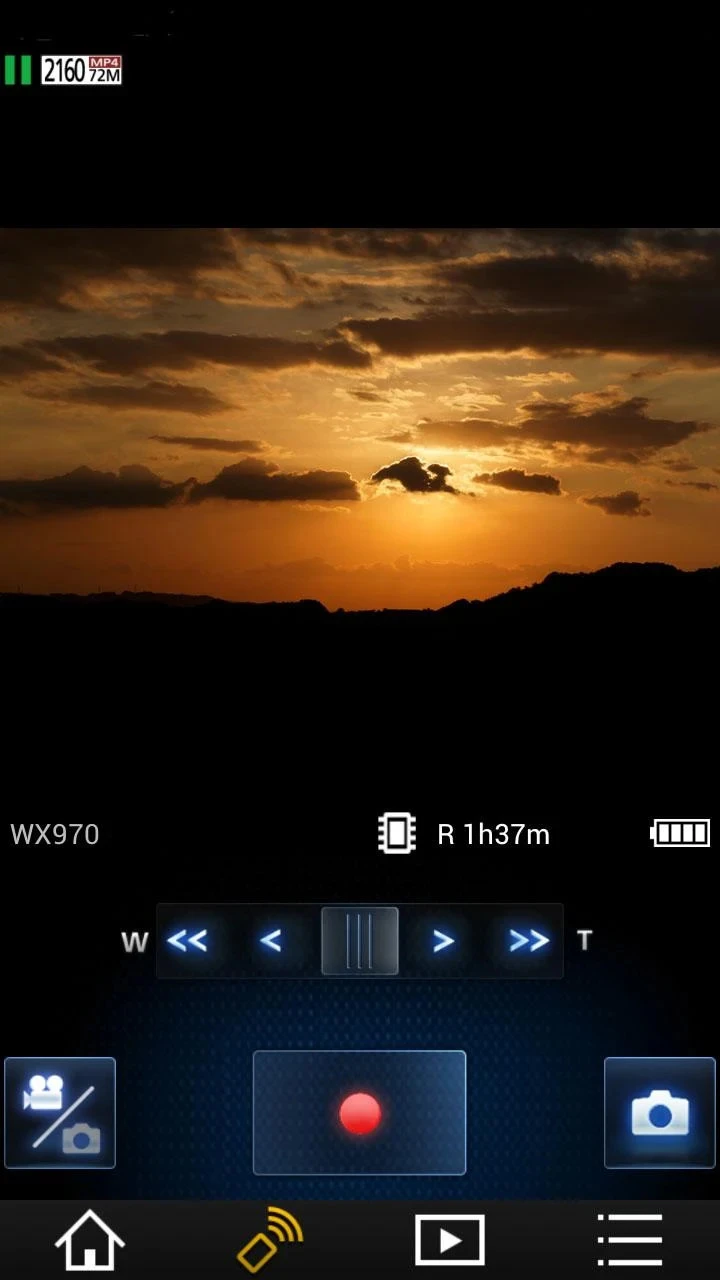The height and width of the screenshot is (1280, 720).
Task: Zoom in fast with double right arrows
Action: [x=529, y=941]
